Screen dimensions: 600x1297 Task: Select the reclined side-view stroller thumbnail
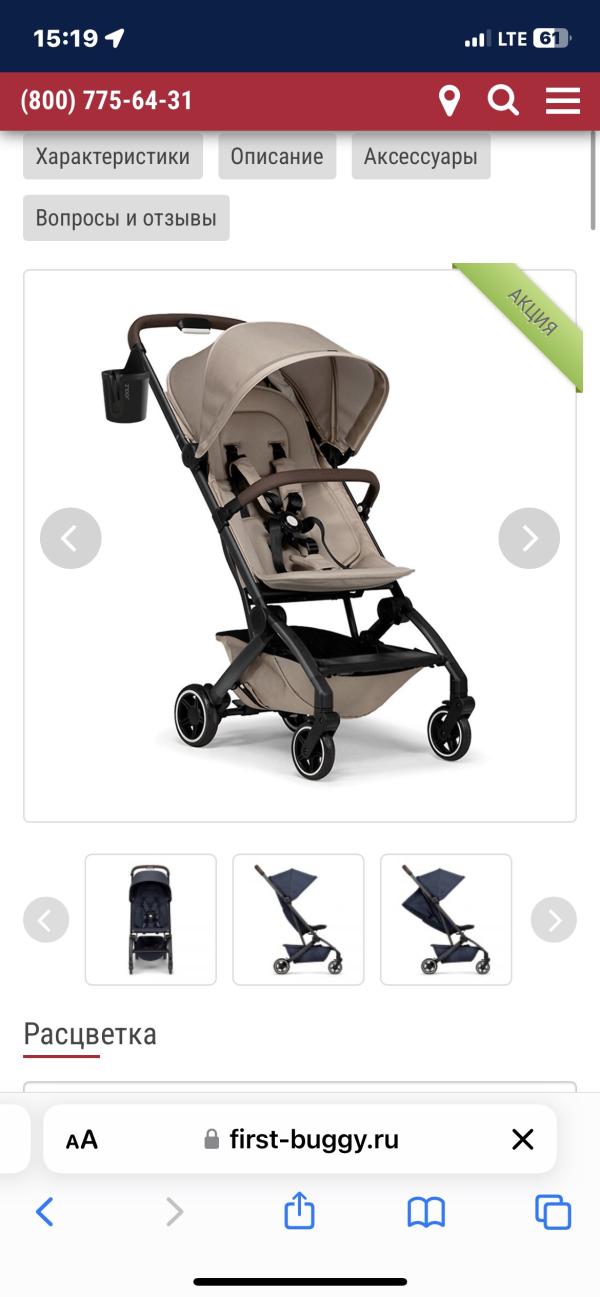point(298,919)
